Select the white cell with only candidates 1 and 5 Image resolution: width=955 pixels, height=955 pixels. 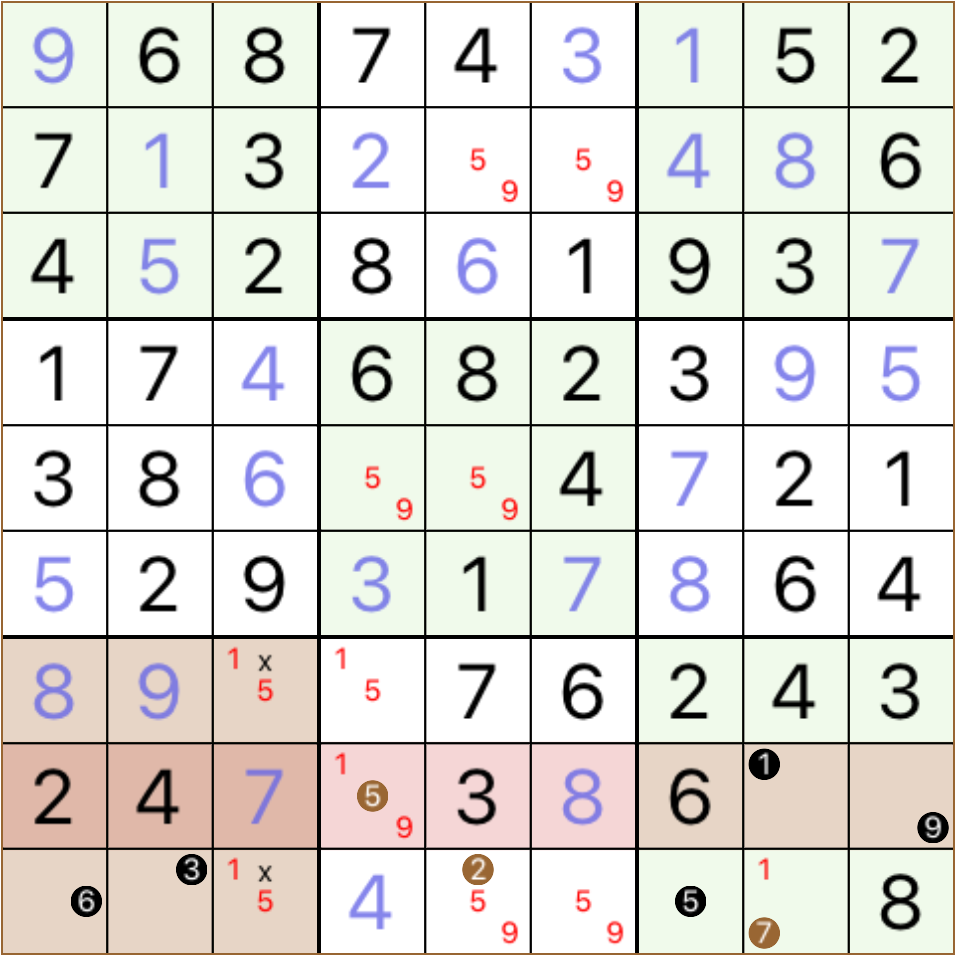(x=372, y=690)
